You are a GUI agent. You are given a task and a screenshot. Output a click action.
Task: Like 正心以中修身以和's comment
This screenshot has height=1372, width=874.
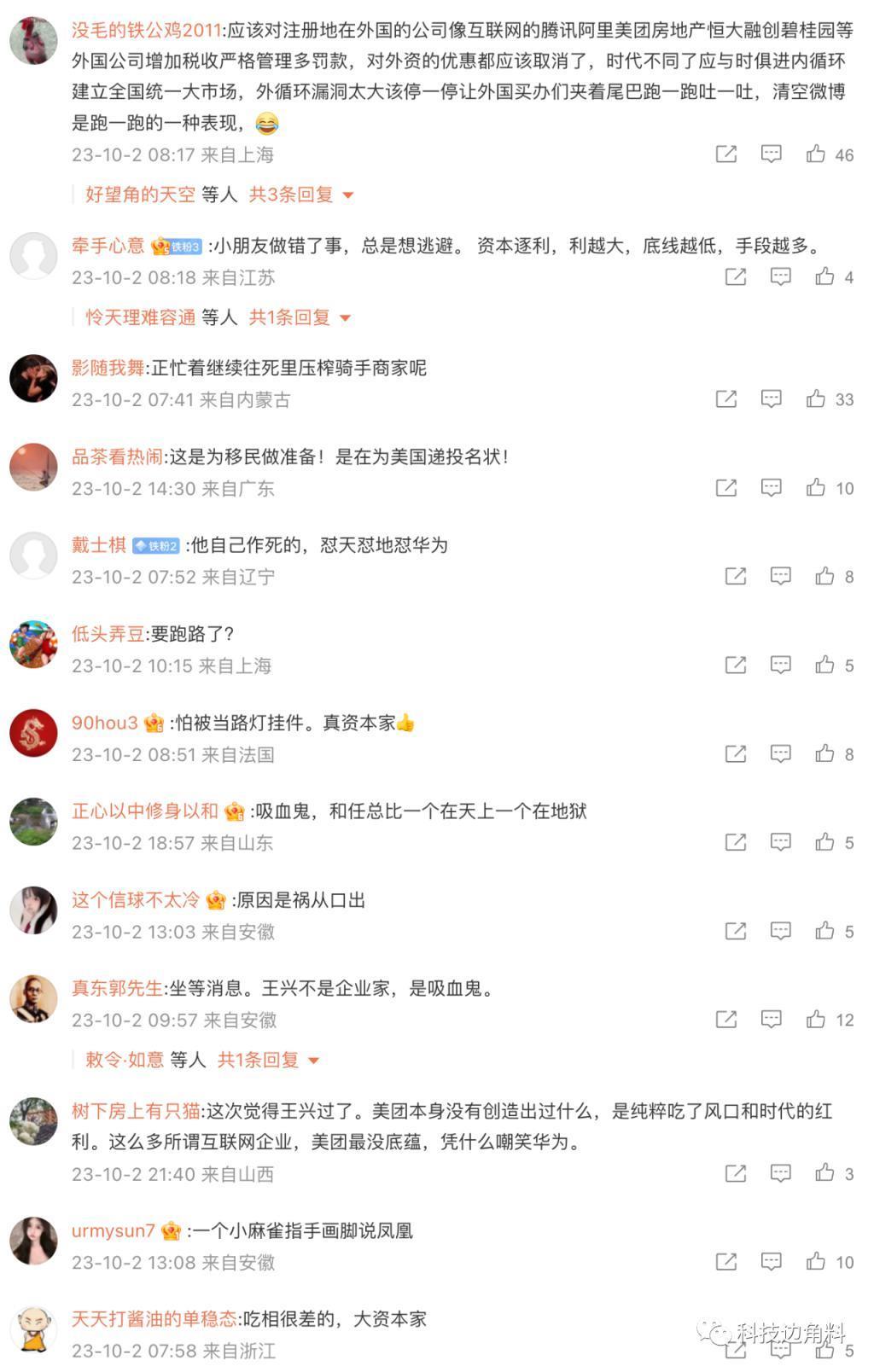point(824,841)
